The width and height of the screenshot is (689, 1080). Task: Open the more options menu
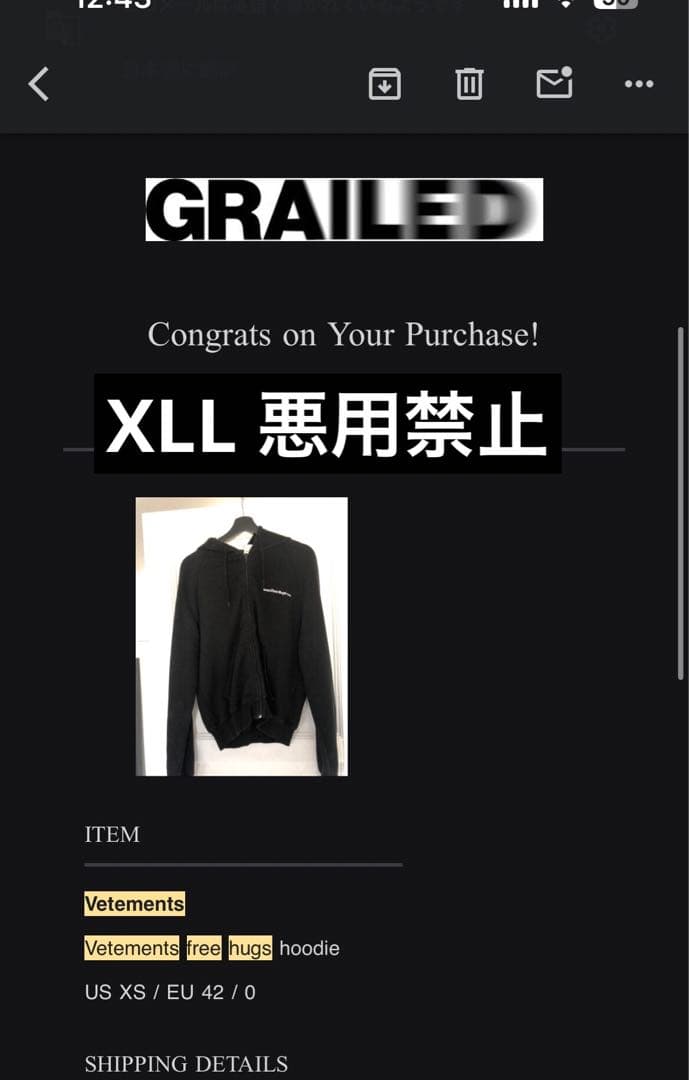pos(638,84)
